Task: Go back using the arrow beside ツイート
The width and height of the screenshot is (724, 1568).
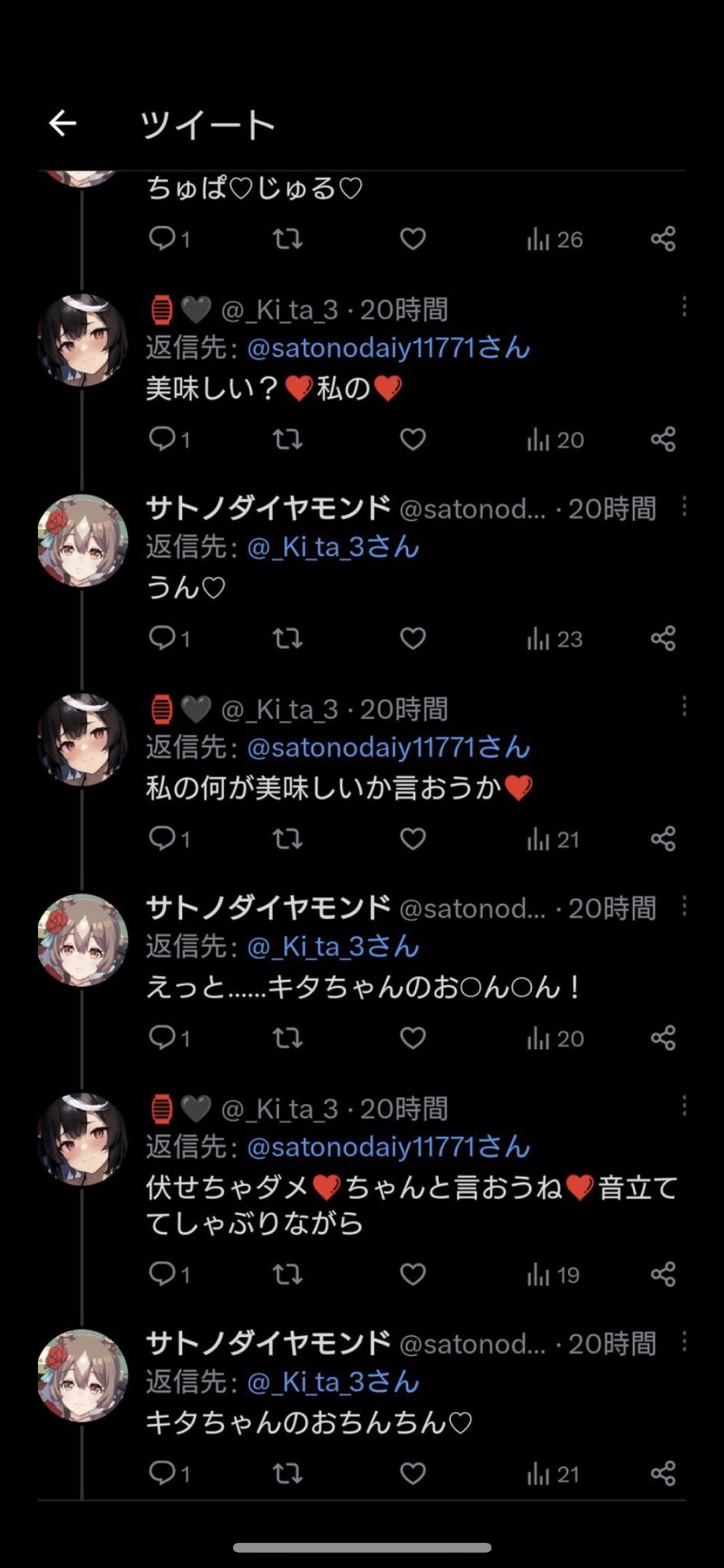Action: coord(63,123)
